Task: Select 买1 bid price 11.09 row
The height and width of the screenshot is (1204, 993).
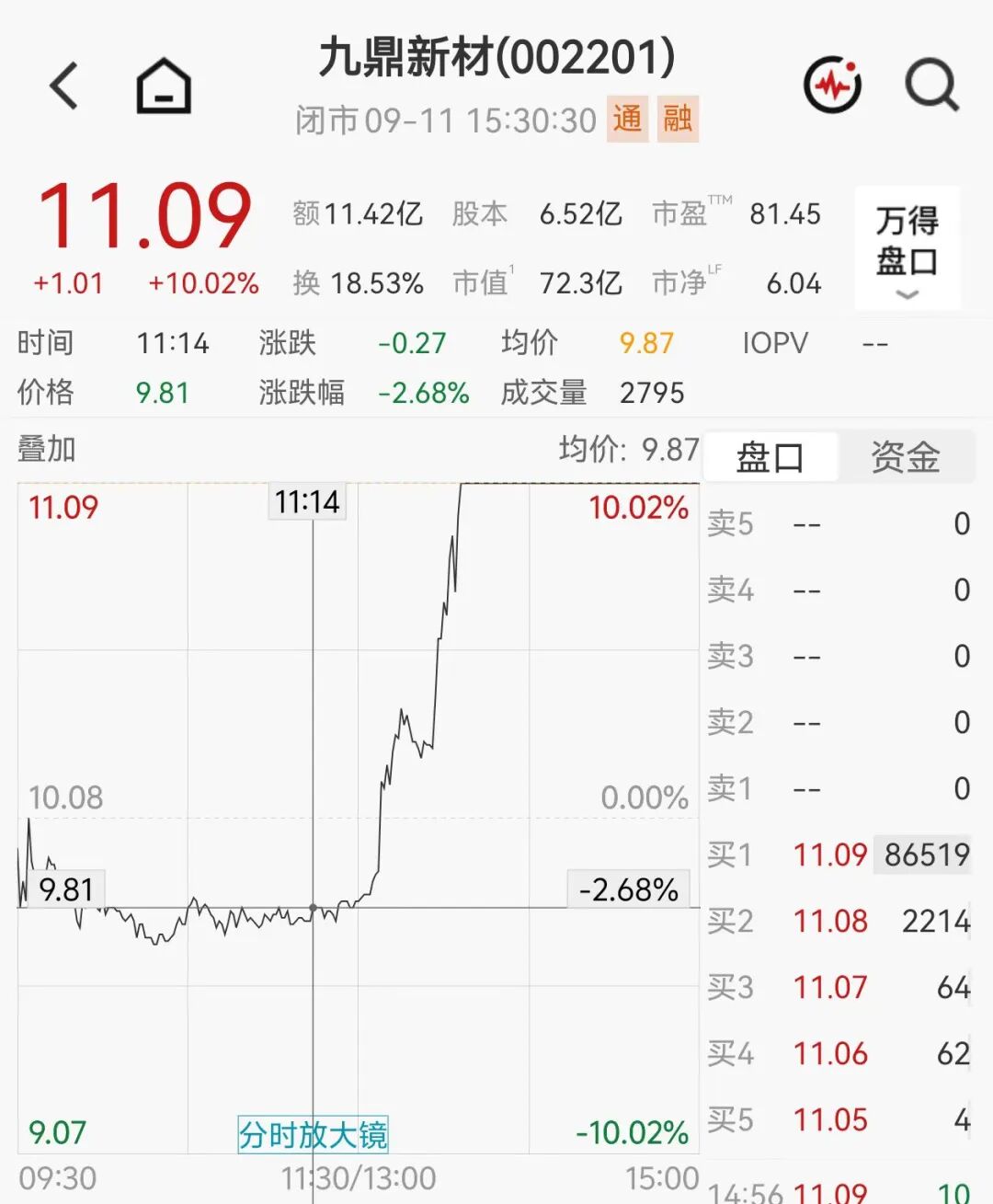Action: click(x=839, y=854)
